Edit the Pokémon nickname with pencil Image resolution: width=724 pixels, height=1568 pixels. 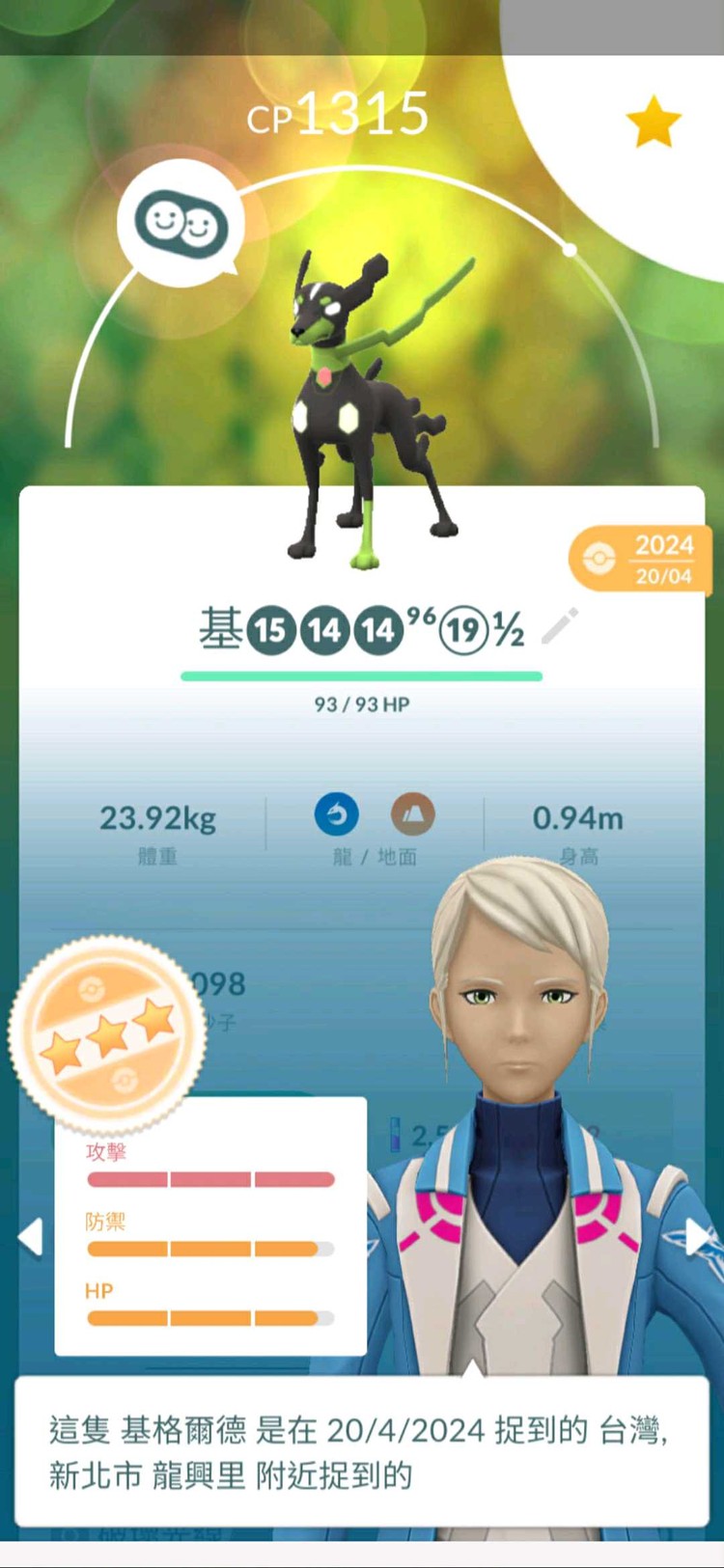pos(560,626)
